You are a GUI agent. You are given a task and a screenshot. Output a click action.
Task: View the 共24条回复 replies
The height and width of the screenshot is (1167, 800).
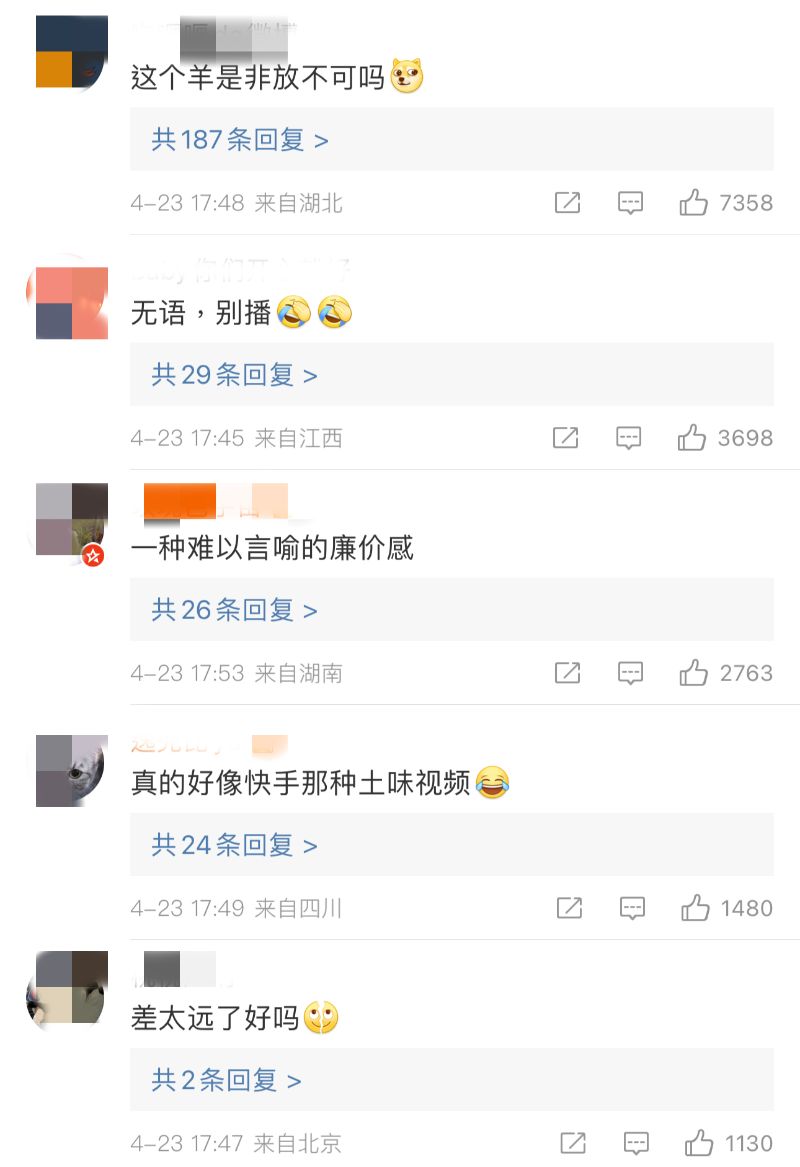[x=234, y=845]
